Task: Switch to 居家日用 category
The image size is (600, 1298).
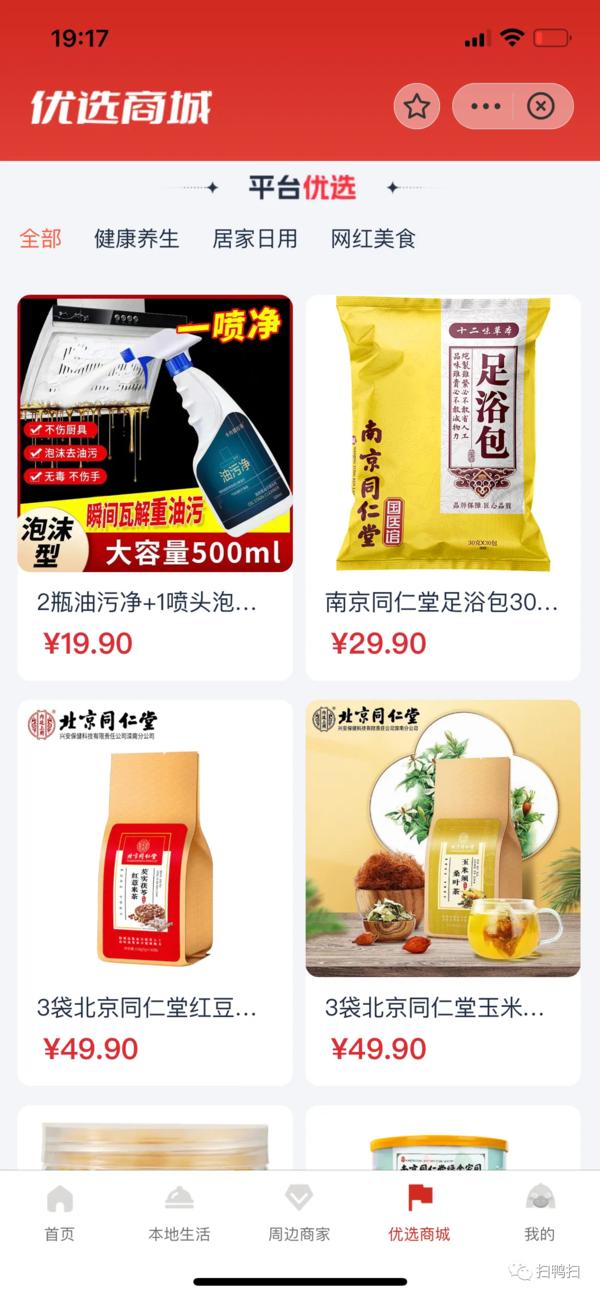Action: (254, 239)
